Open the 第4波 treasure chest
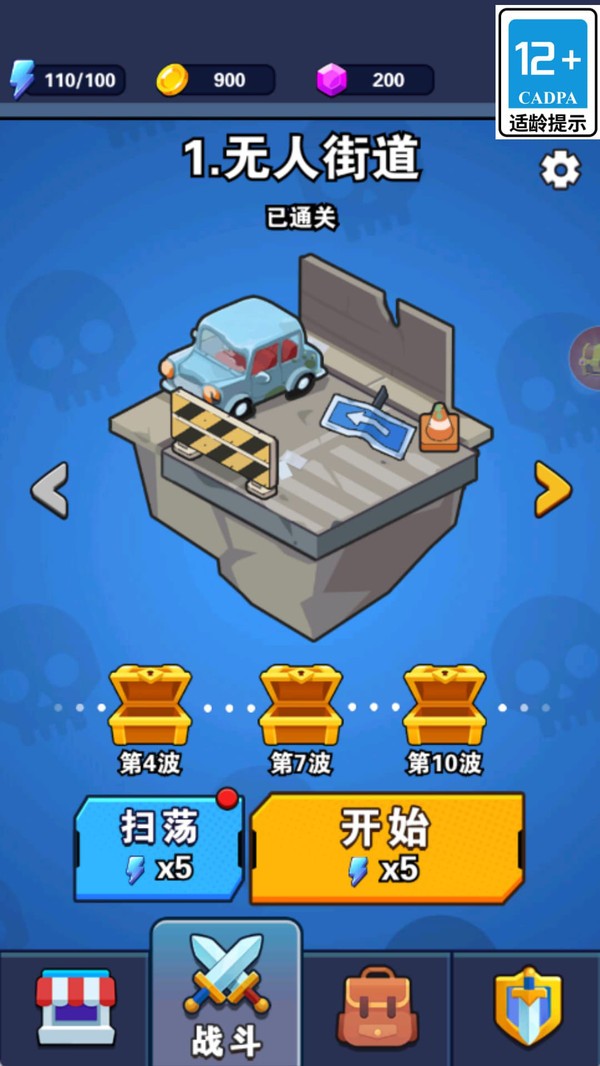 [150, 705]
